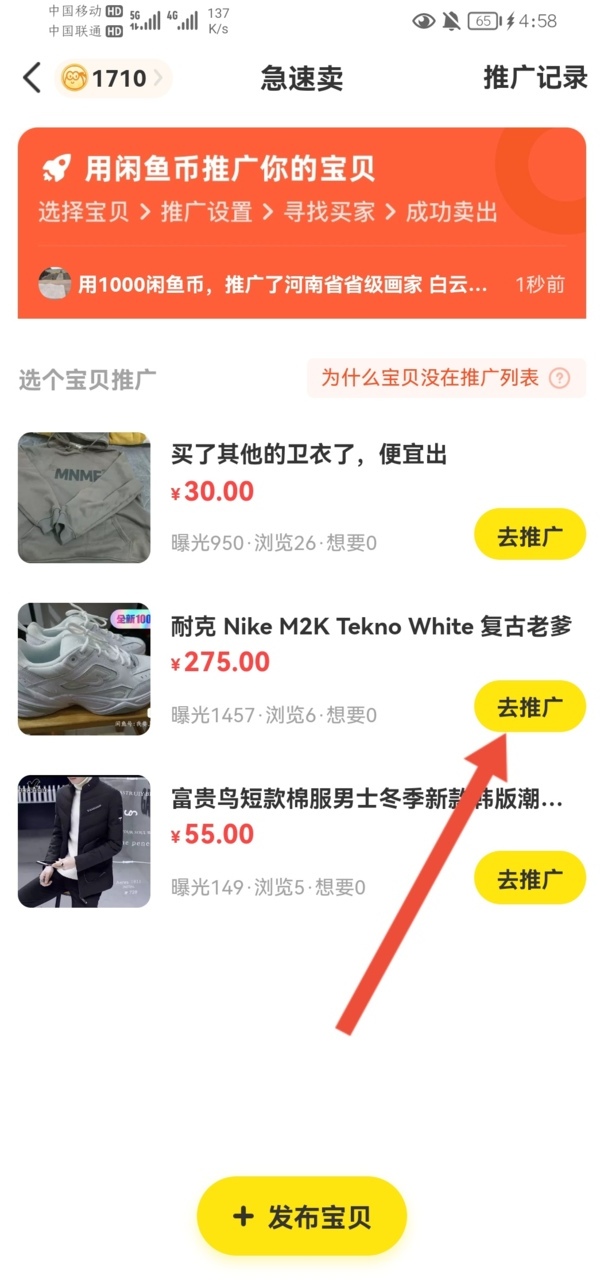
Task: Go back using the top-left arrow
Action: [32, 78]
